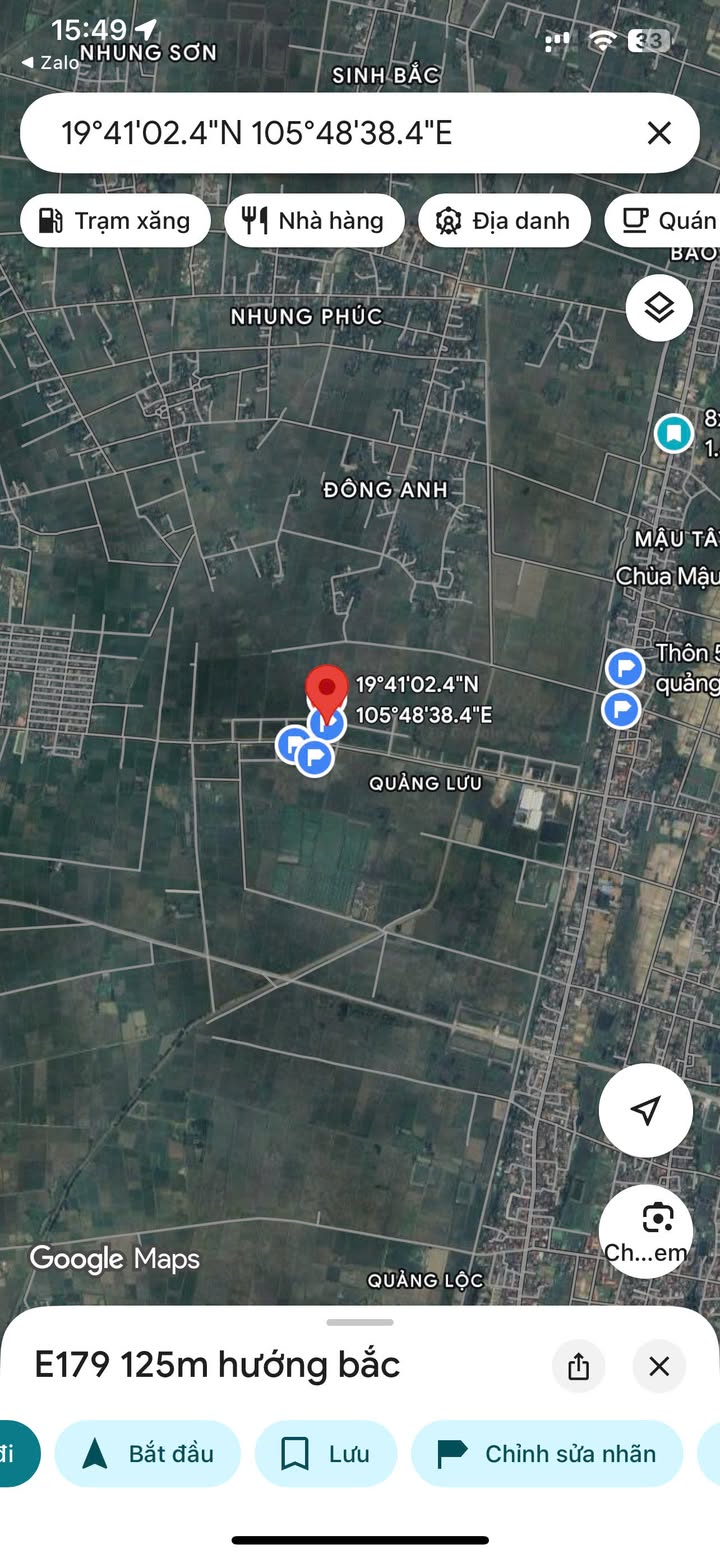Choose the Địa danh chip
The image size is (720, 1558).
click(x=504, y=221)
